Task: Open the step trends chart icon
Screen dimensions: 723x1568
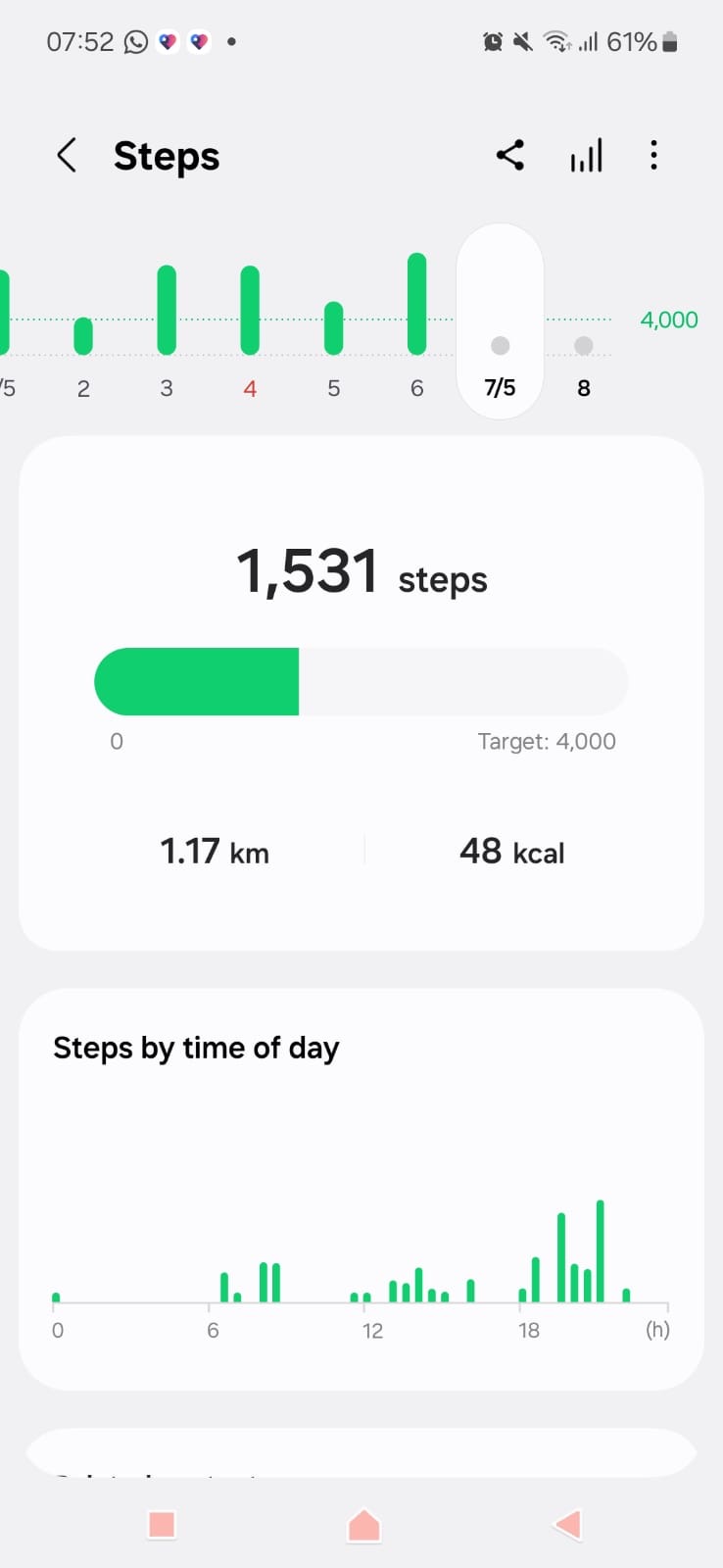Action: pyautogui.click(x=586, y=155)
